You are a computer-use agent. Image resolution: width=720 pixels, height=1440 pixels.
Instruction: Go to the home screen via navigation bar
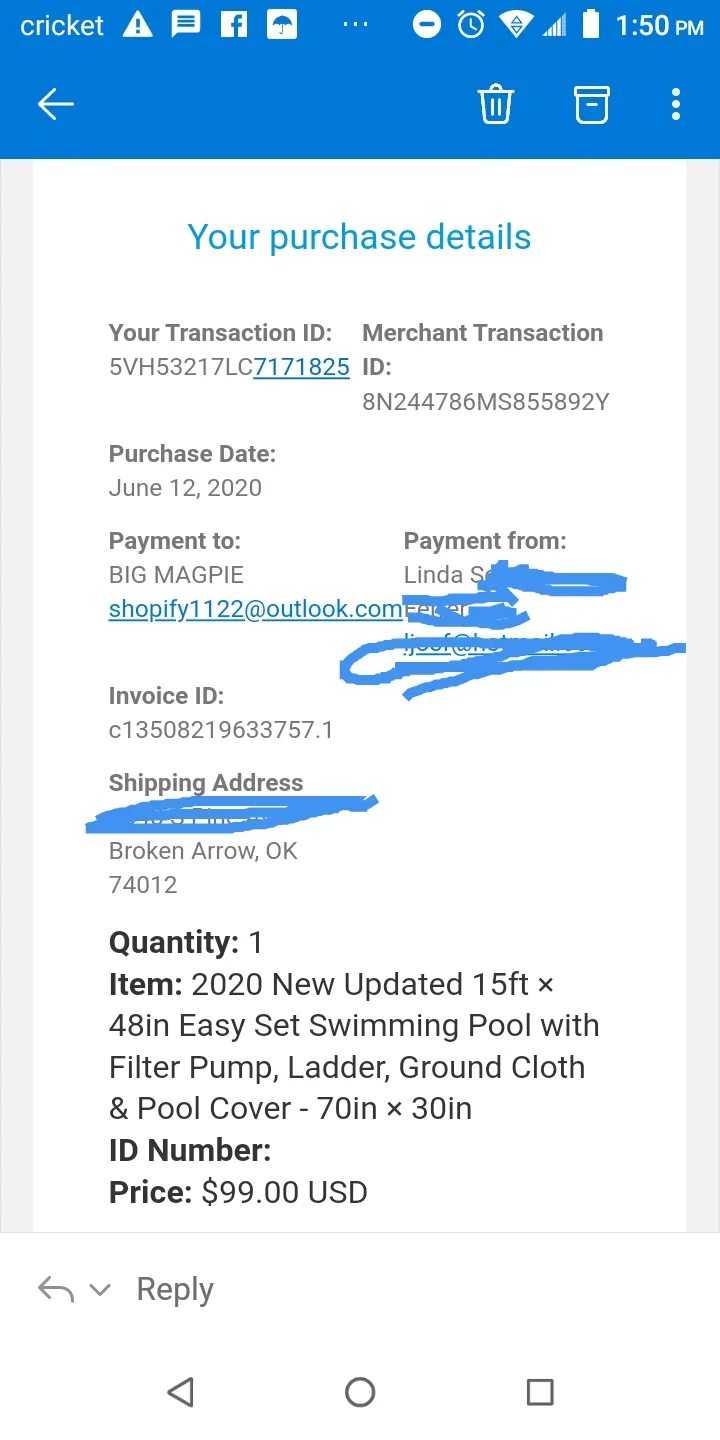click(x=360, y=1392)
